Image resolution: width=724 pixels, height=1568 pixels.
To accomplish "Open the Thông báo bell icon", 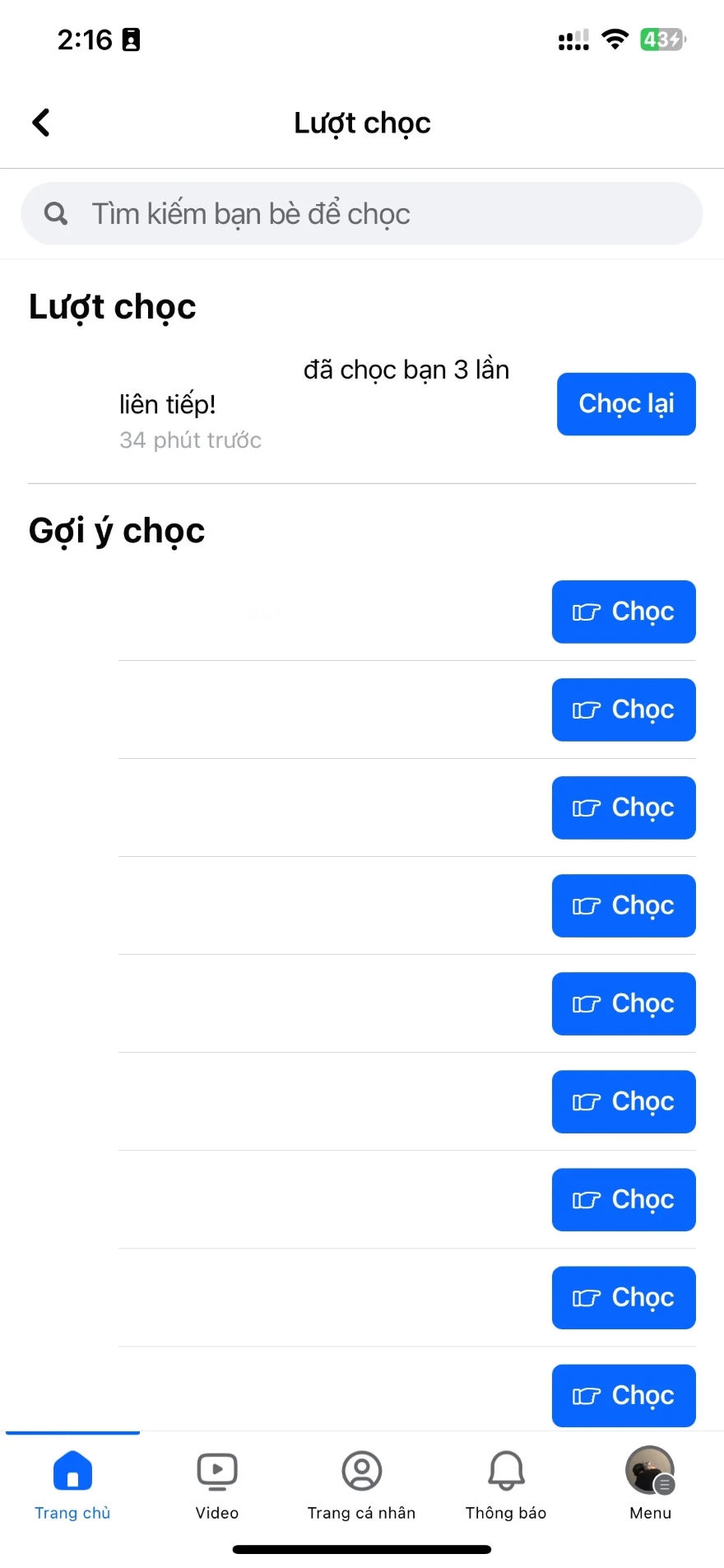I will click(x=505, y=1471).
